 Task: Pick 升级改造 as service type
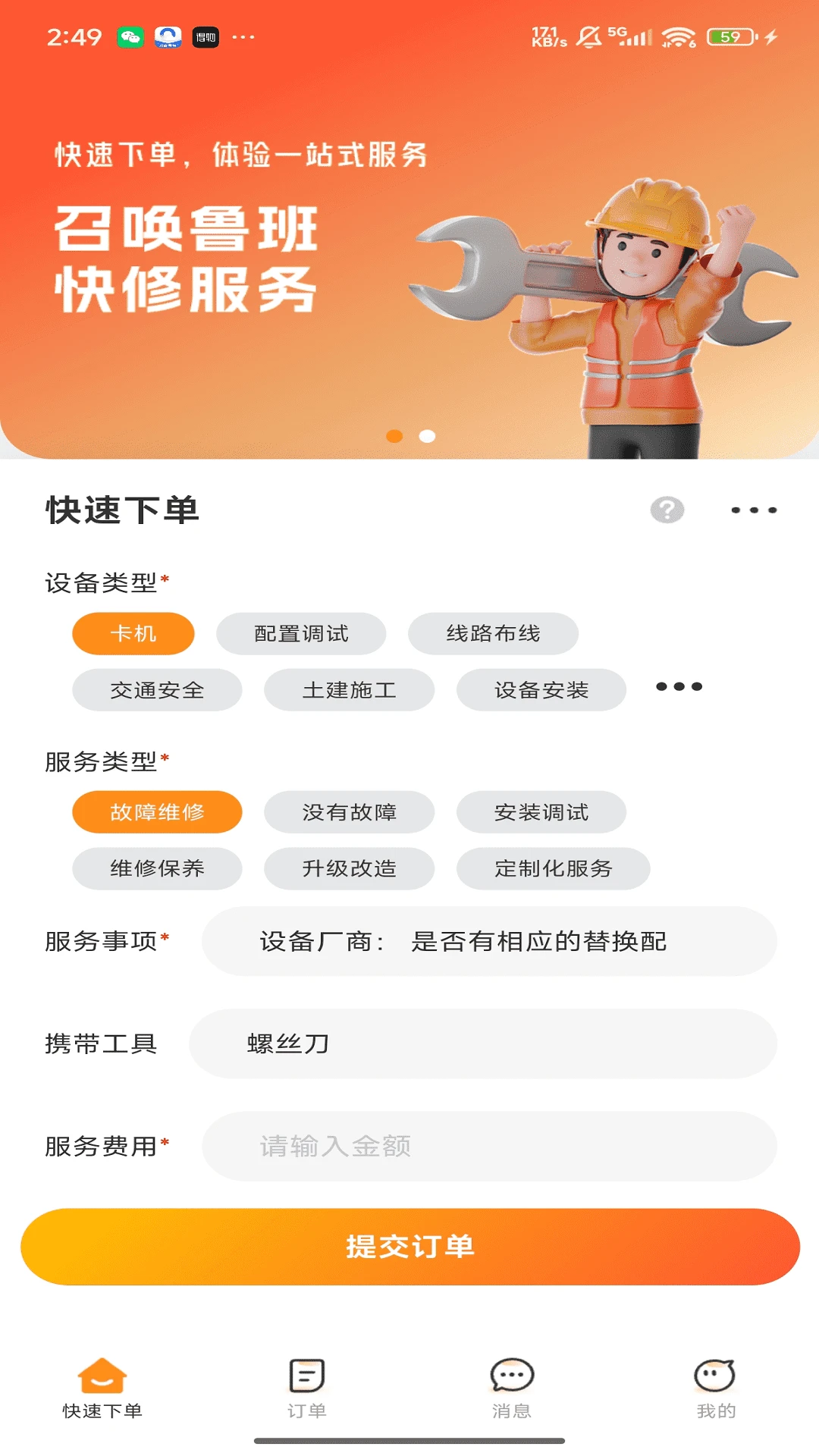pos(349,868)
